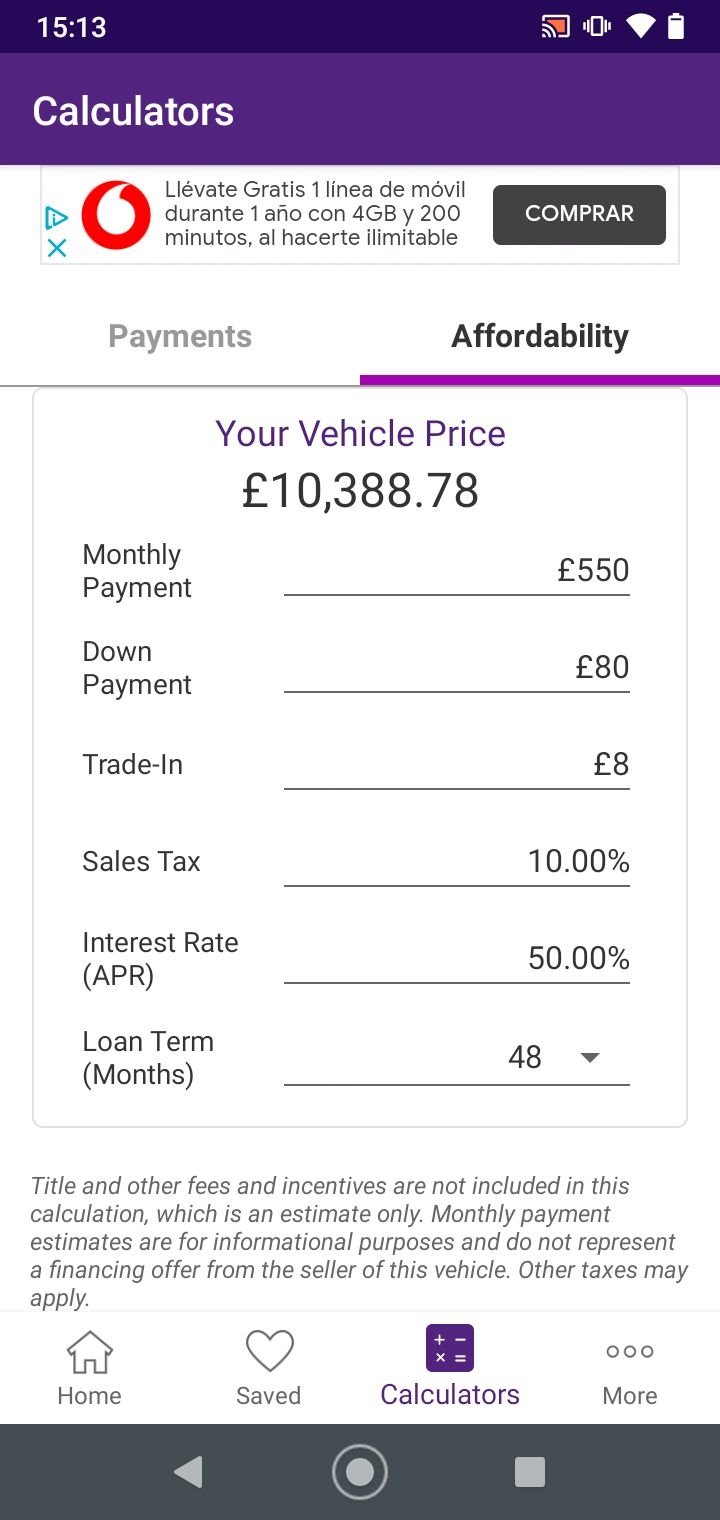
Task: Open the More menu tab
Action: pyautogui.click(x=630, y=1368)
